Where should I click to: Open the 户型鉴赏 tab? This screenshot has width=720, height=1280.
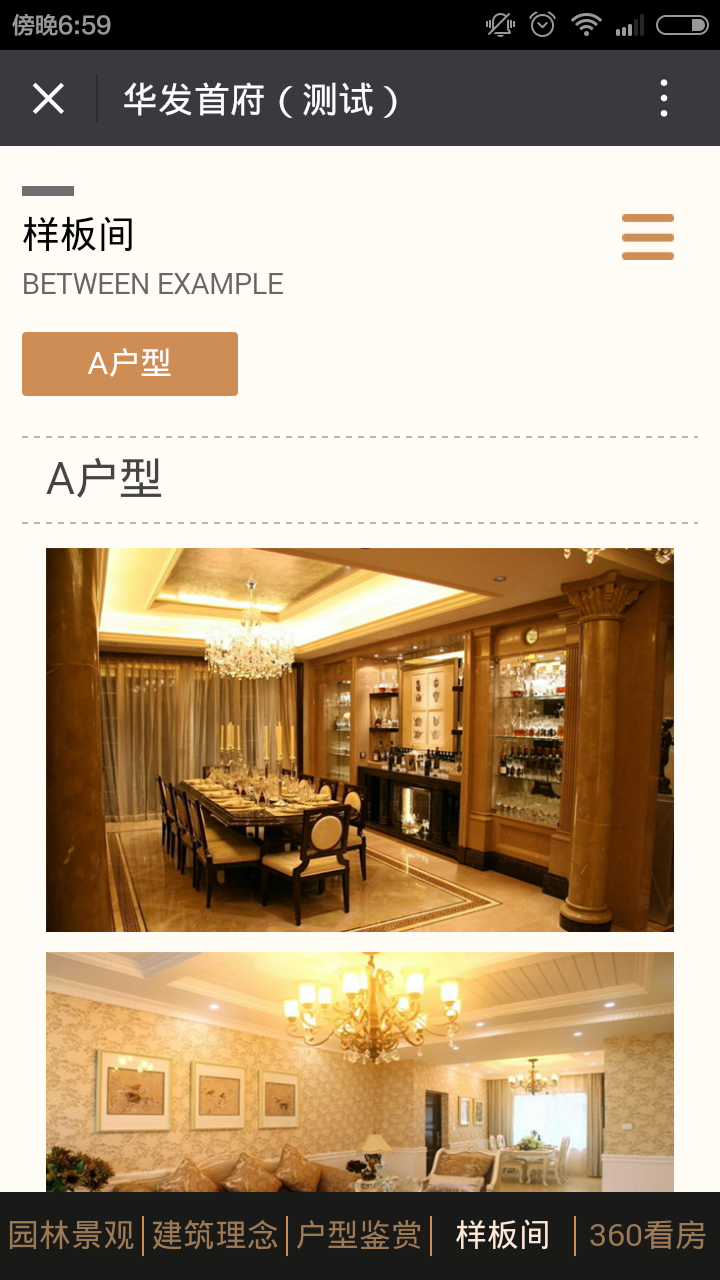359,1236
